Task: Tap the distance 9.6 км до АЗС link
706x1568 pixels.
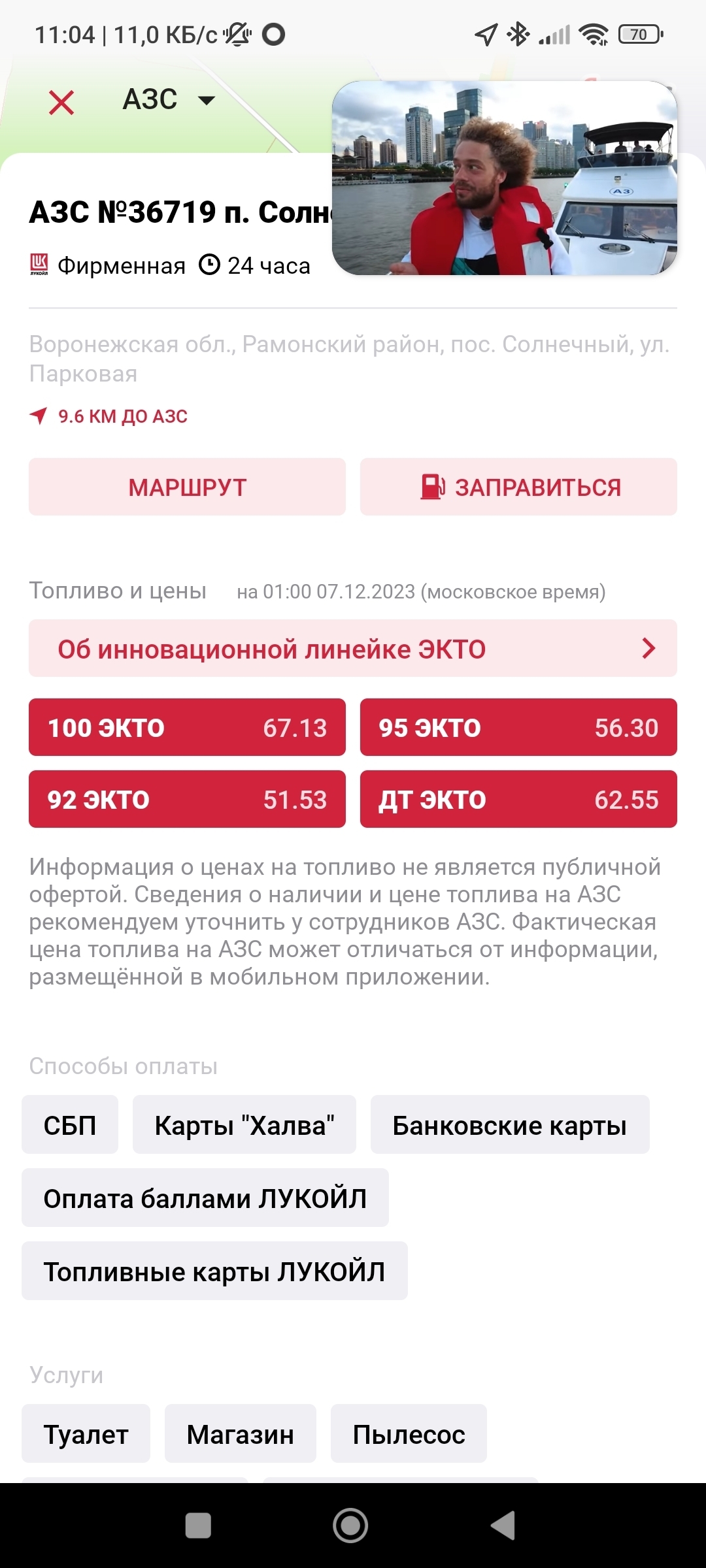Action: (109, 416)
